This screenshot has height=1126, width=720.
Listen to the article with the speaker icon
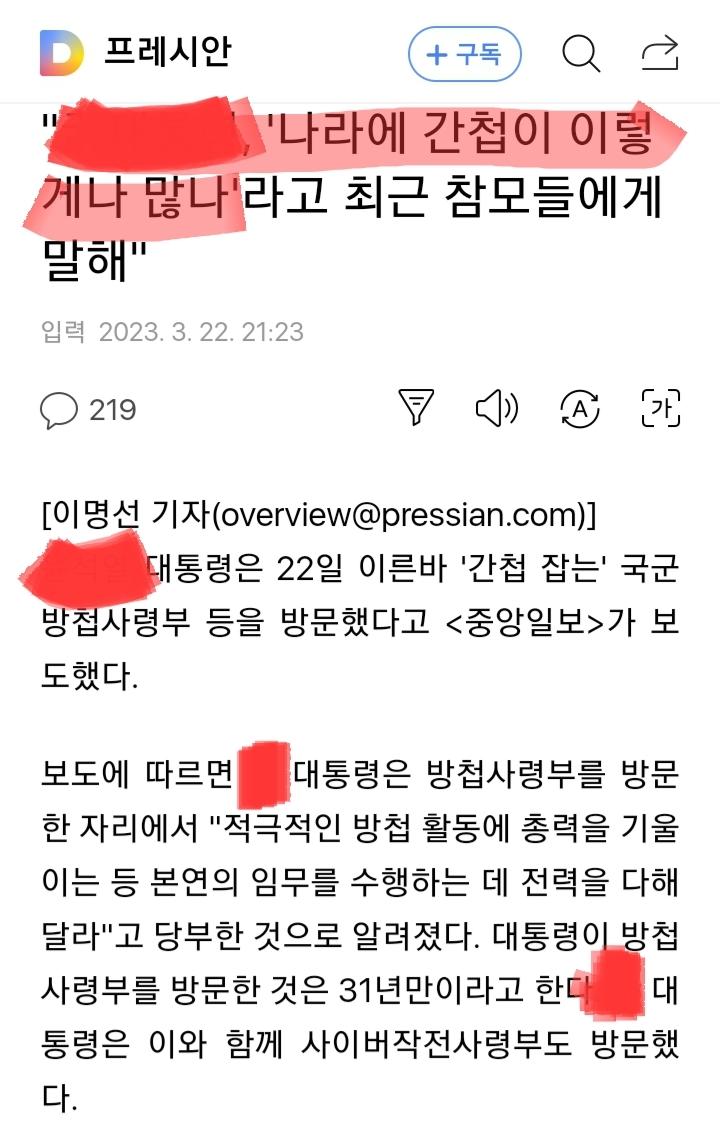click(x=496, y=408)
